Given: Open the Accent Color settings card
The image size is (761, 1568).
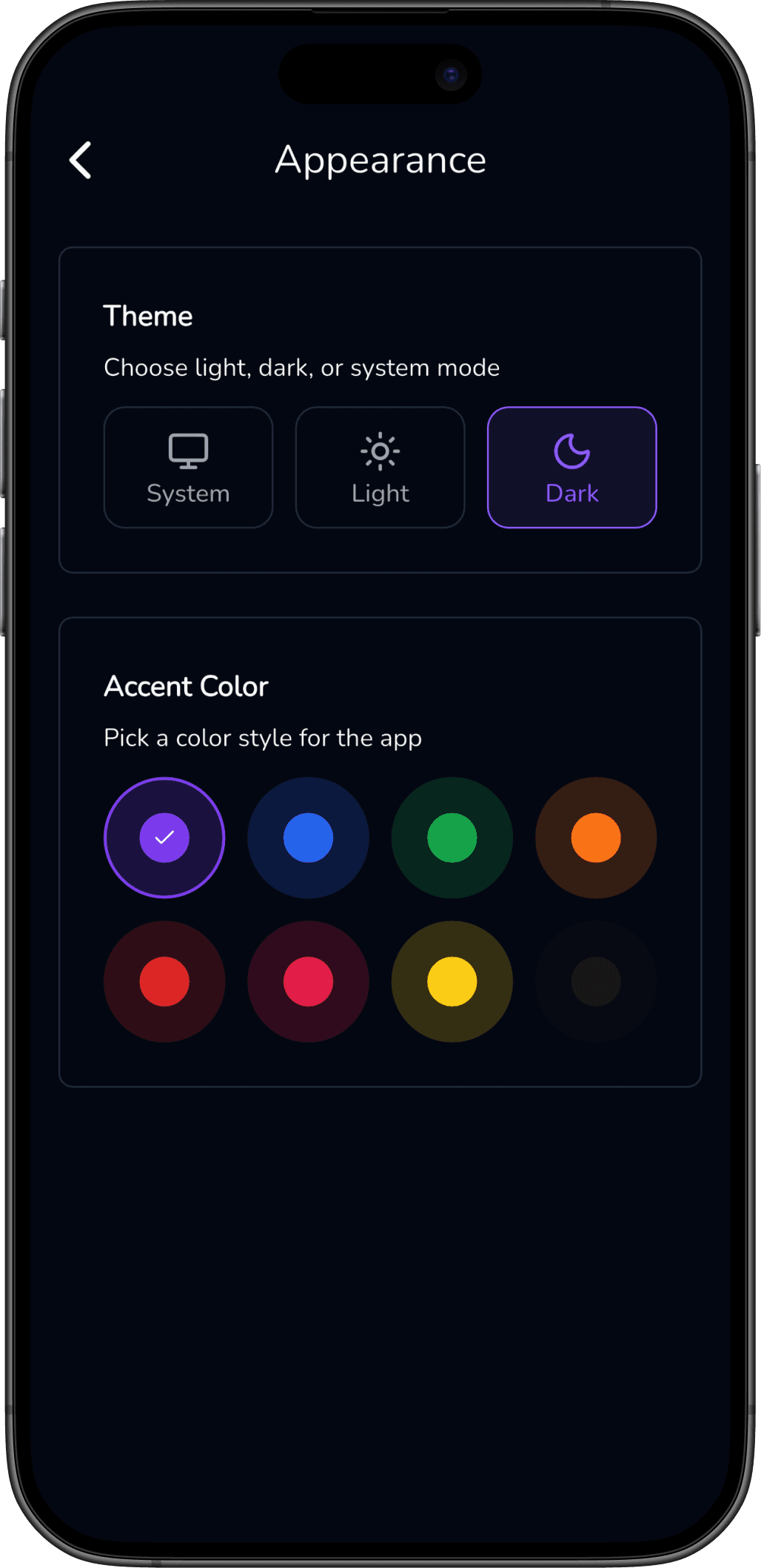Looking at the screenshot, I should click(380, 851).
